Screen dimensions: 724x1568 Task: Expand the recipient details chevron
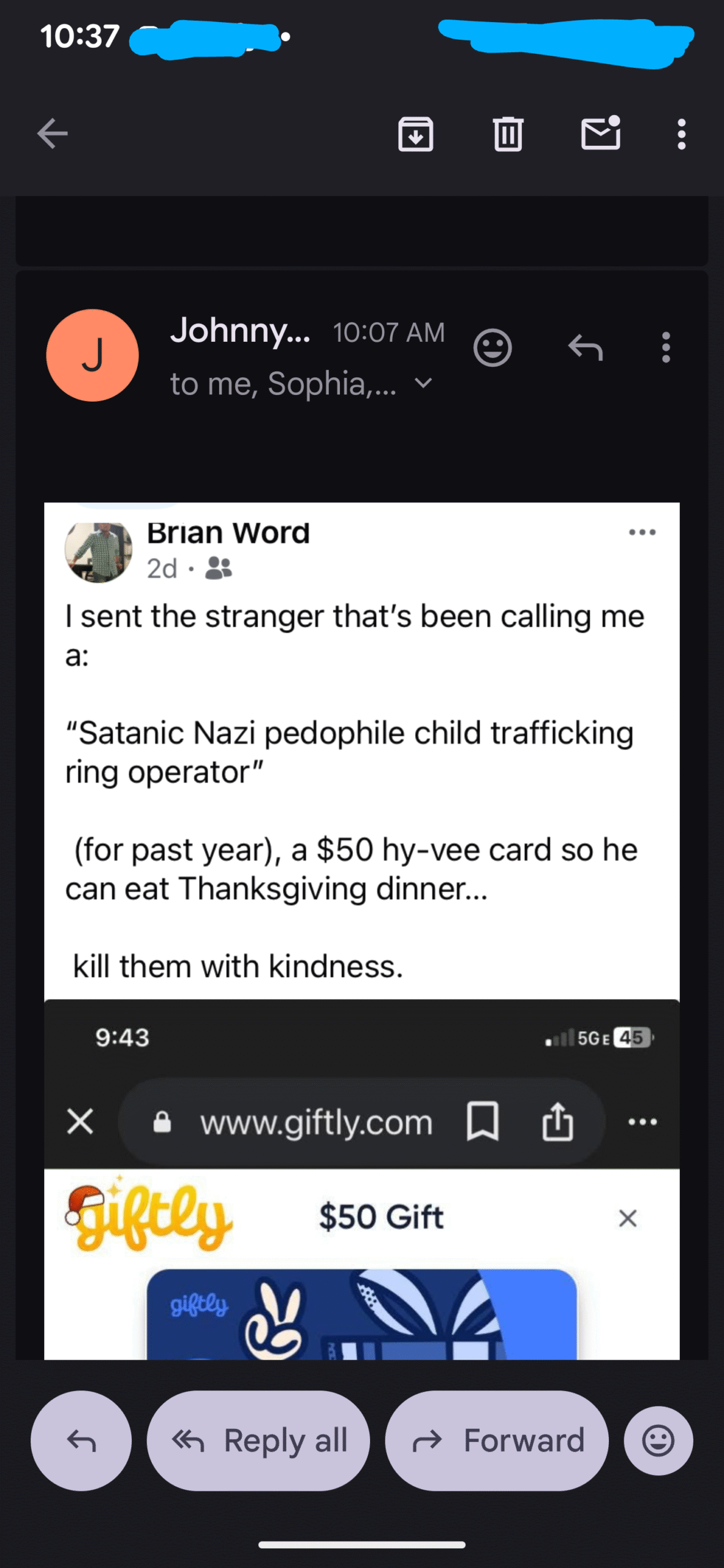pyautogui.click(x=423, y=384)
